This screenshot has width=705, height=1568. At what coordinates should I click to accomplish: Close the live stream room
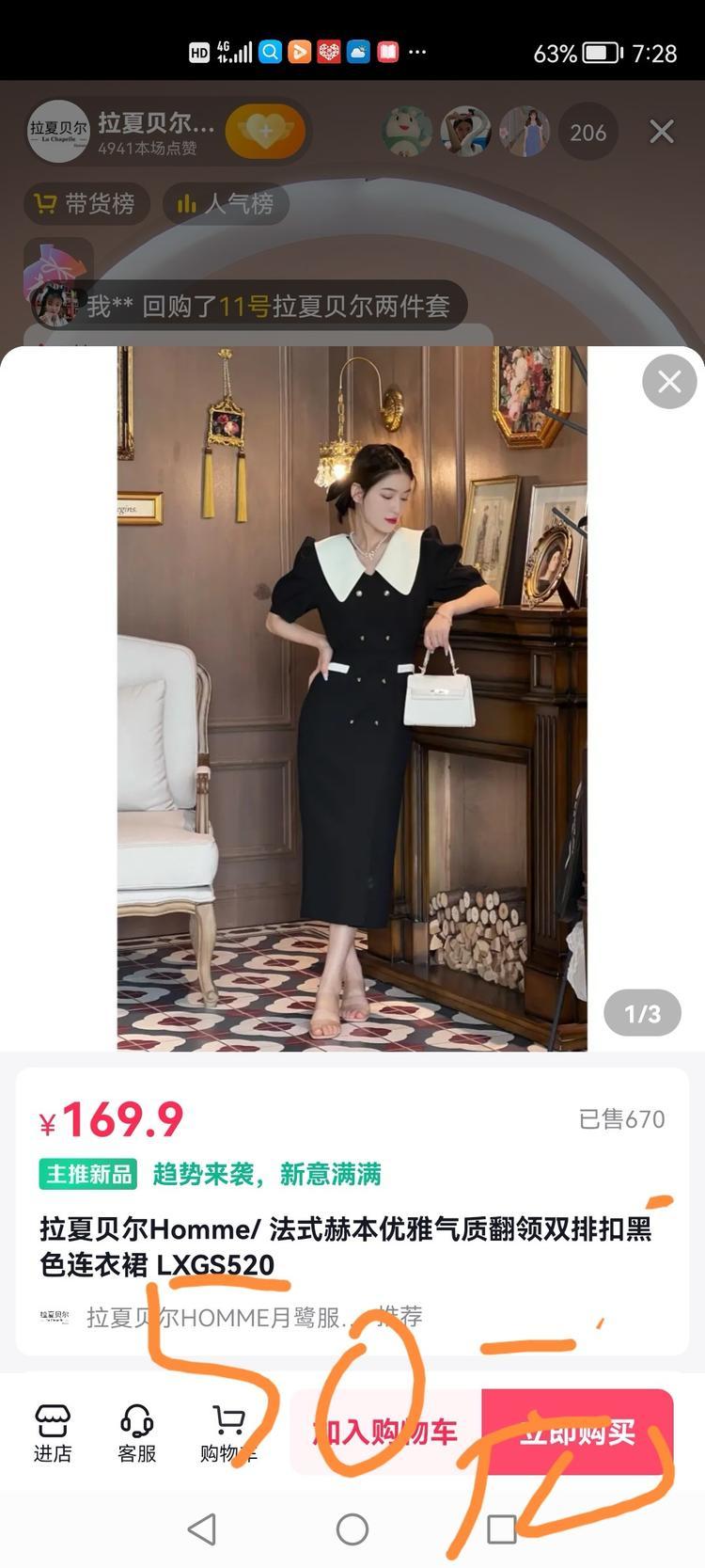(x=662, y=132)
